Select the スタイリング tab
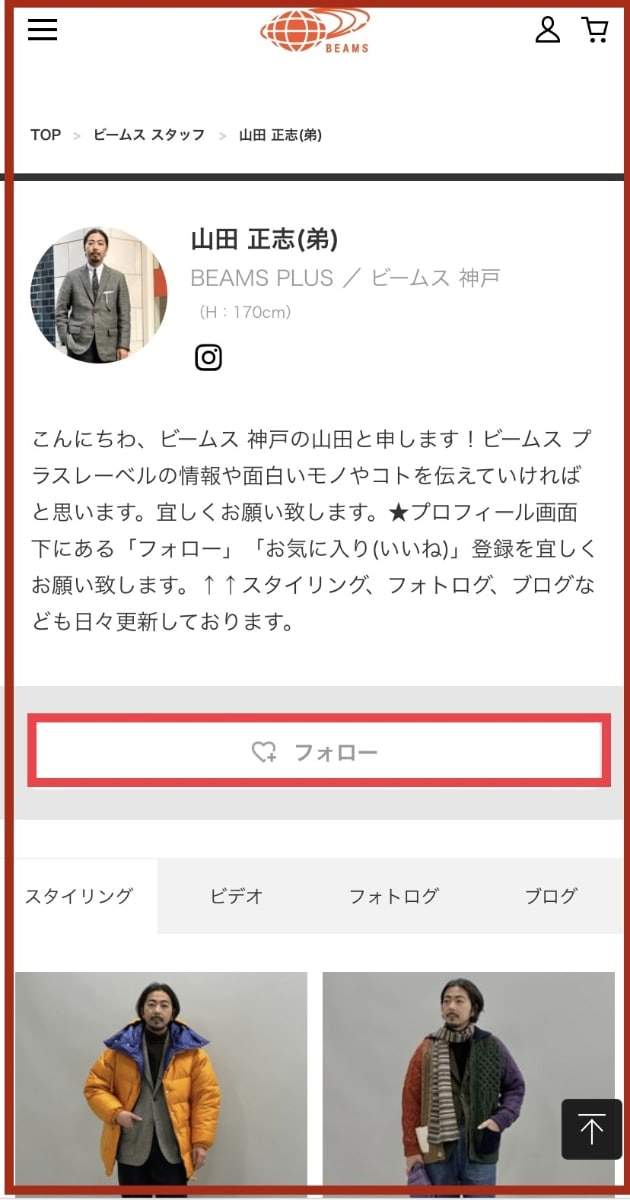Image resolution: width=630 pixels, height=1200 pixels. point(79,896)
